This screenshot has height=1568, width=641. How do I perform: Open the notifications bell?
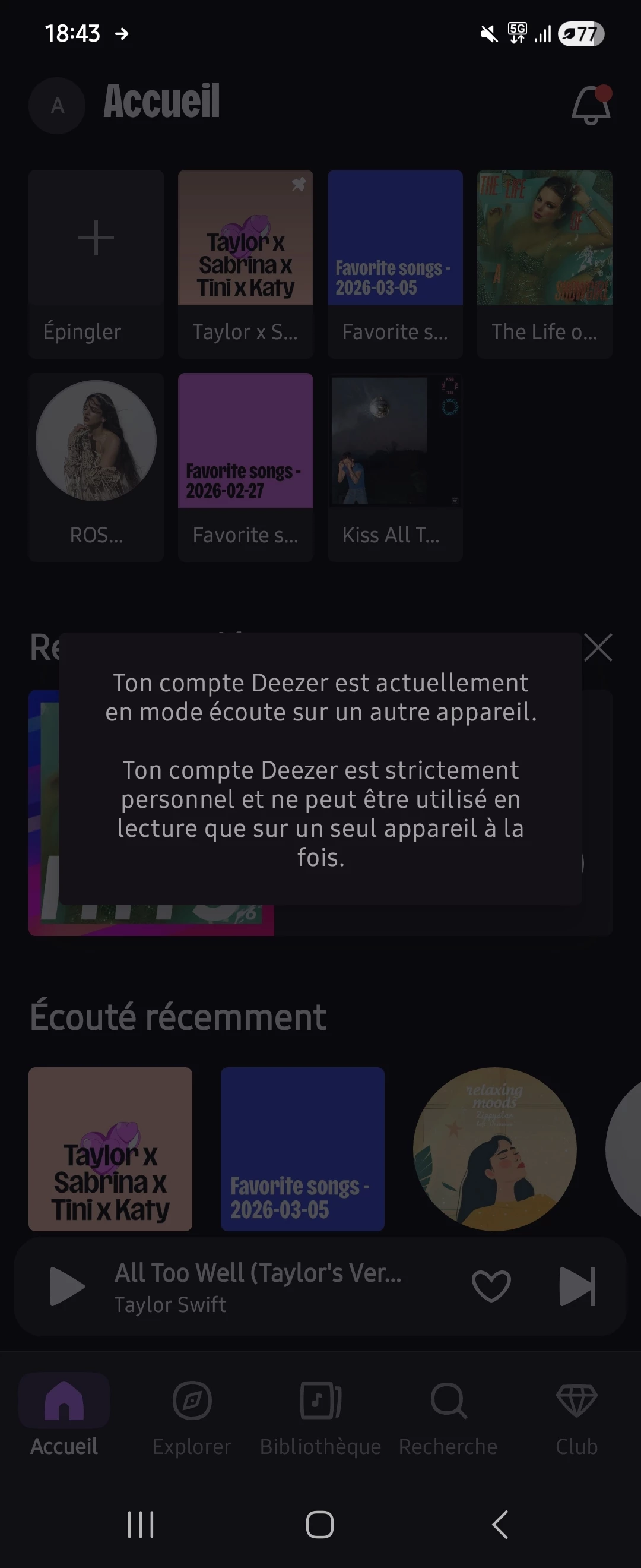point(591,105)
